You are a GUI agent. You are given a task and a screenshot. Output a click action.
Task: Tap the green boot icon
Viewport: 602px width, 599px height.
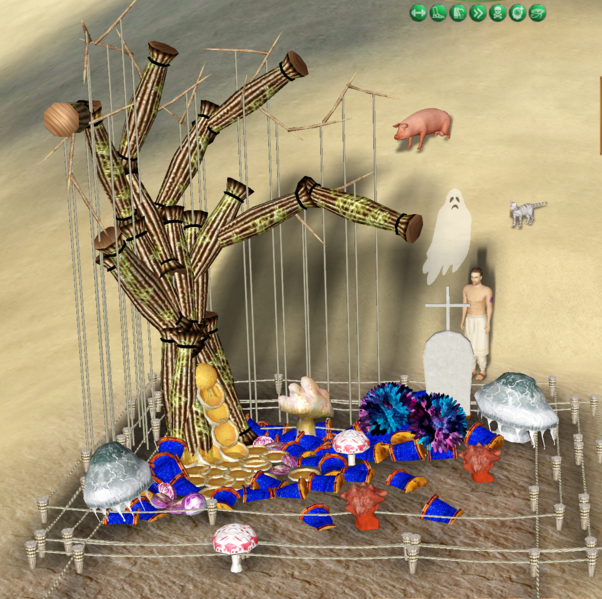[x=438, y=13]
